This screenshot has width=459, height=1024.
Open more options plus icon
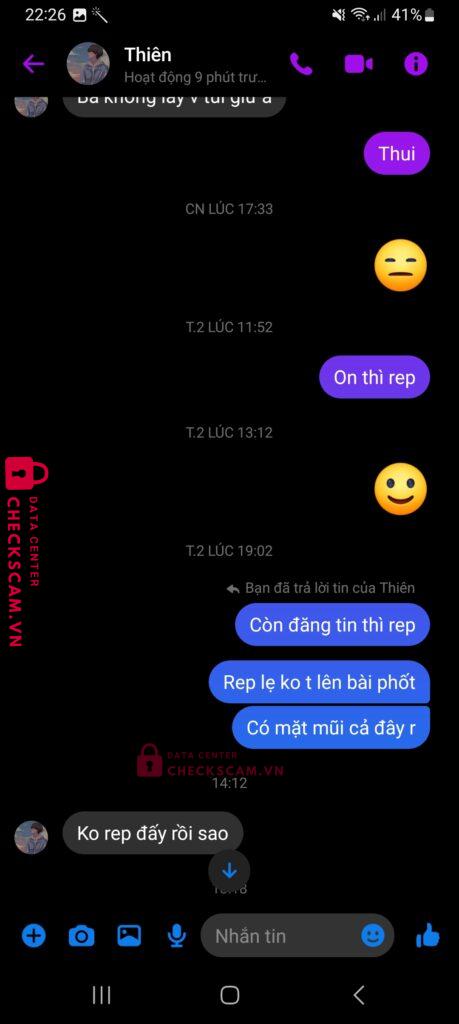[34, 936]
